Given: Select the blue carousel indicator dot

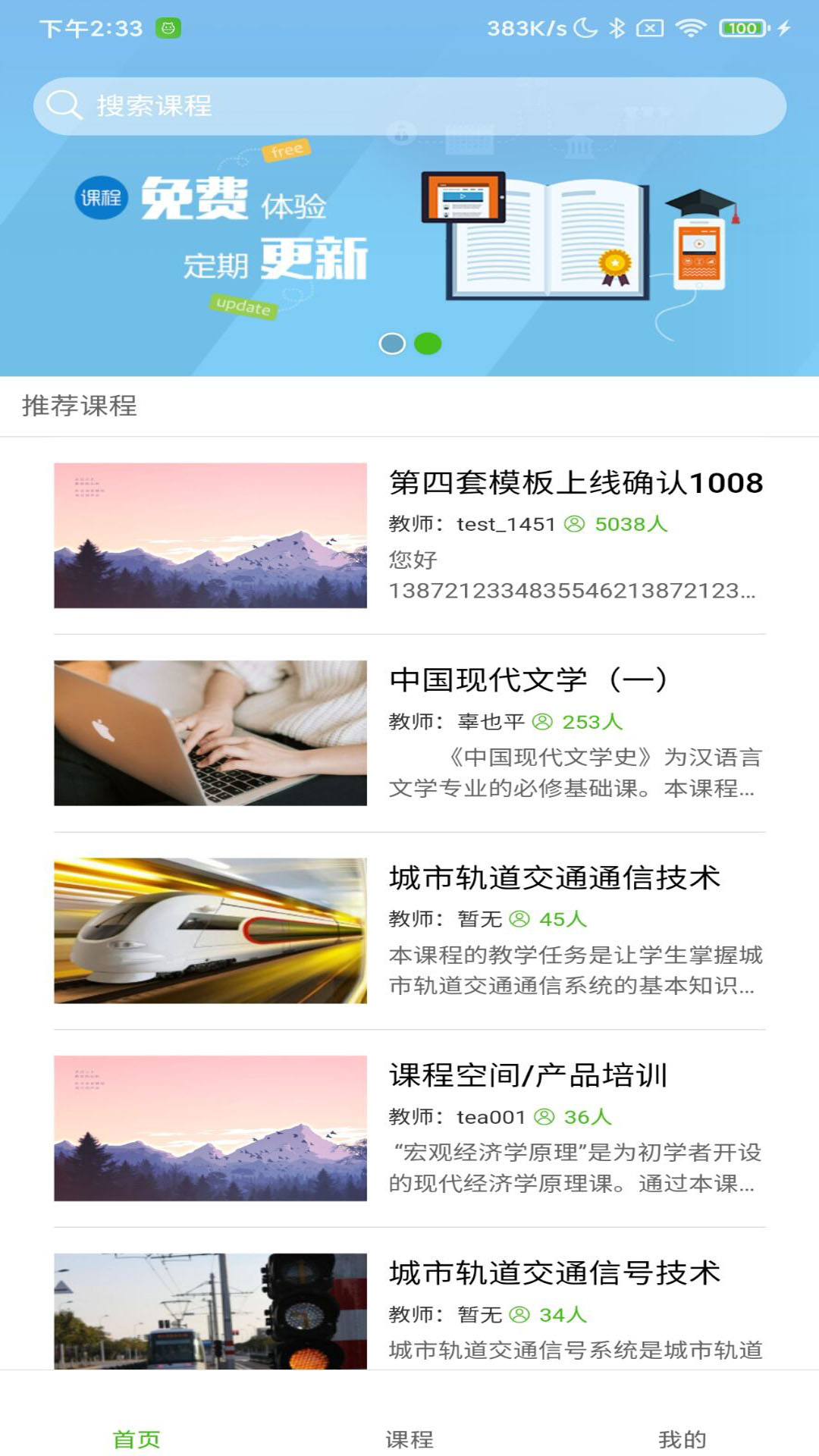Looking at the screenshot, I should pyautogui.click(x=391, y=343).
